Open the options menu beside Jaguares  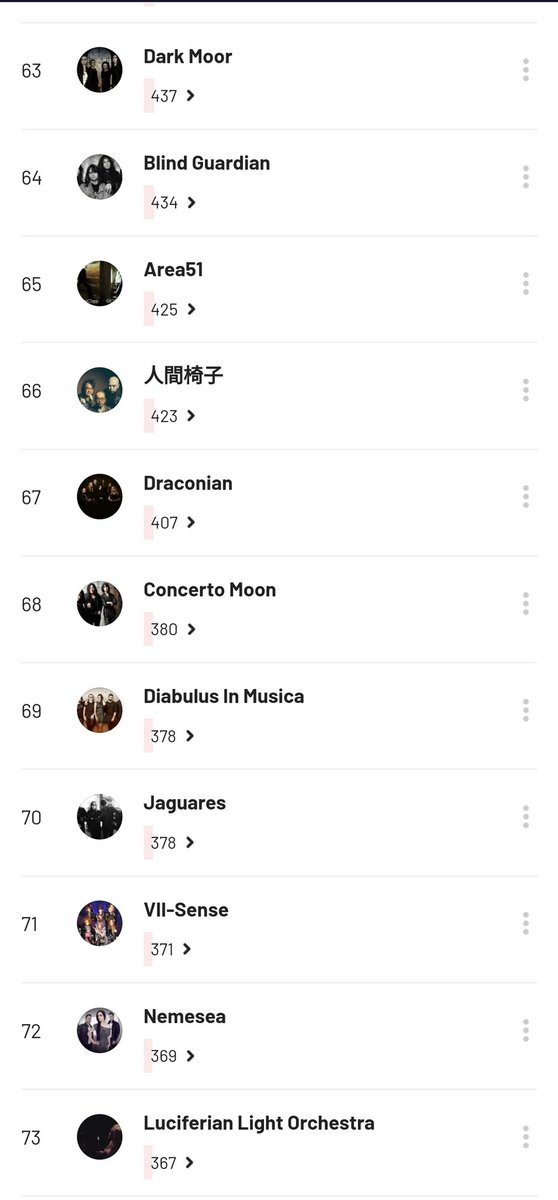click(525, 817)
